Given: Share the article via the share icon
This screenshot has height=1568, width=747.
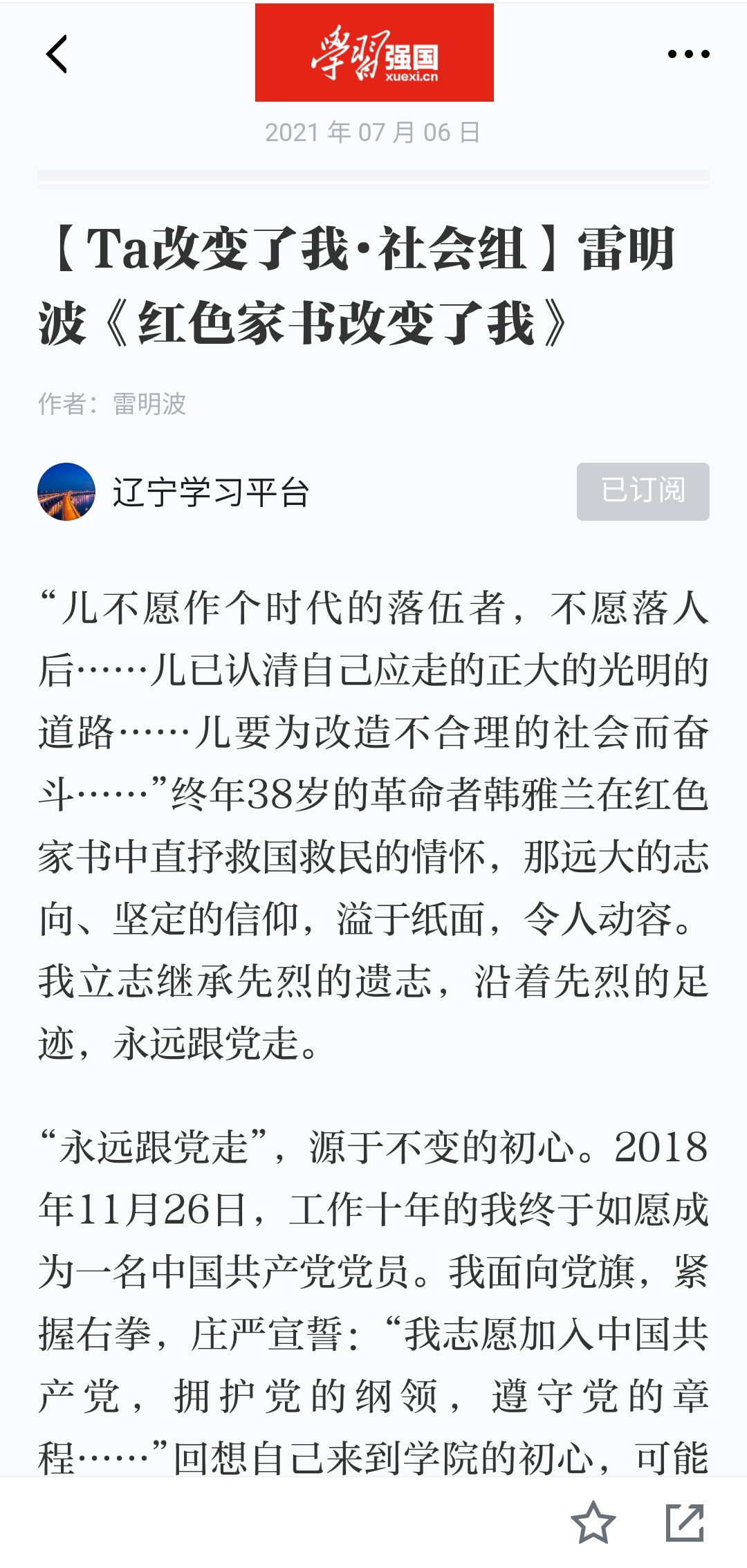Looking at the screenshot, I should click(684, 1522).
